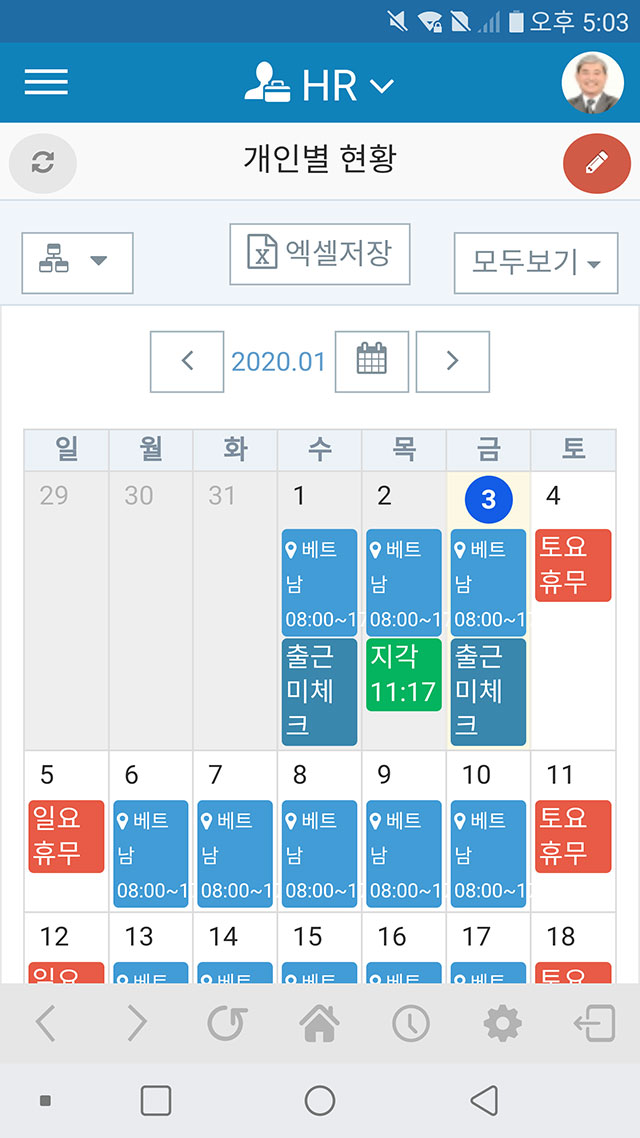Tap the logout exit icon
Image resolution: width=640 pixels, height=1138 pixels.
(594, 1023)
